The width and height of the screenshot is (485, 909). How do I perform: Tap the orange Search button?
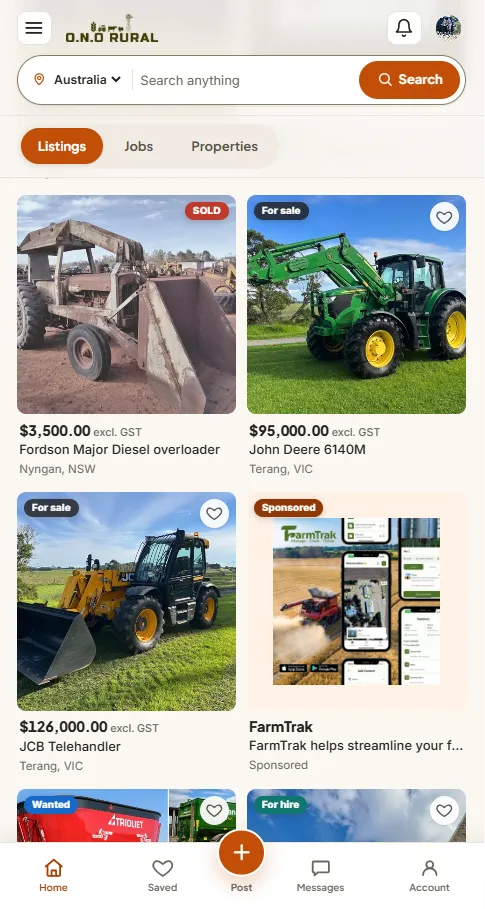click(410, 80)
